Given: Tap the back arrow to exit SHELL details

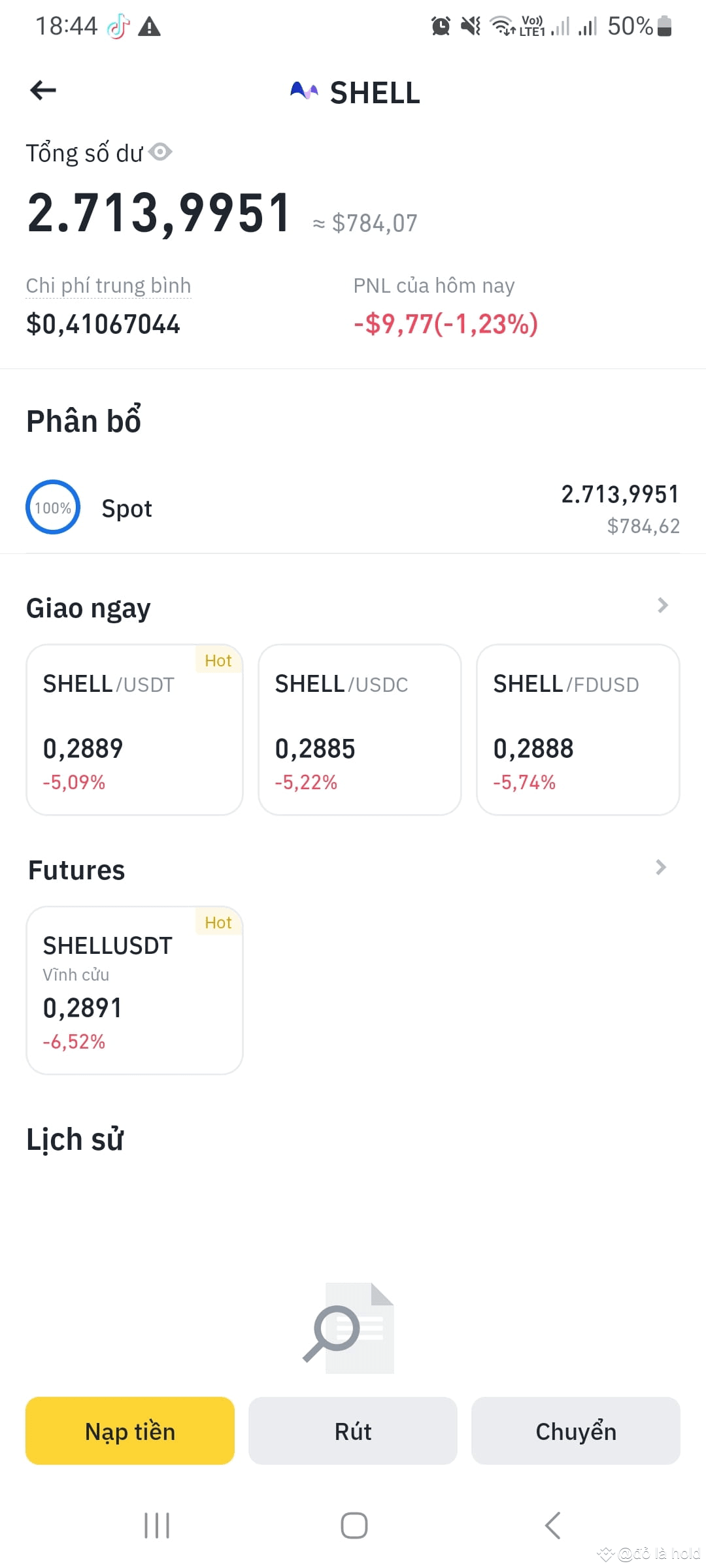Looking at the screenshot, I should pyautogui.click(x=43, y=90).
